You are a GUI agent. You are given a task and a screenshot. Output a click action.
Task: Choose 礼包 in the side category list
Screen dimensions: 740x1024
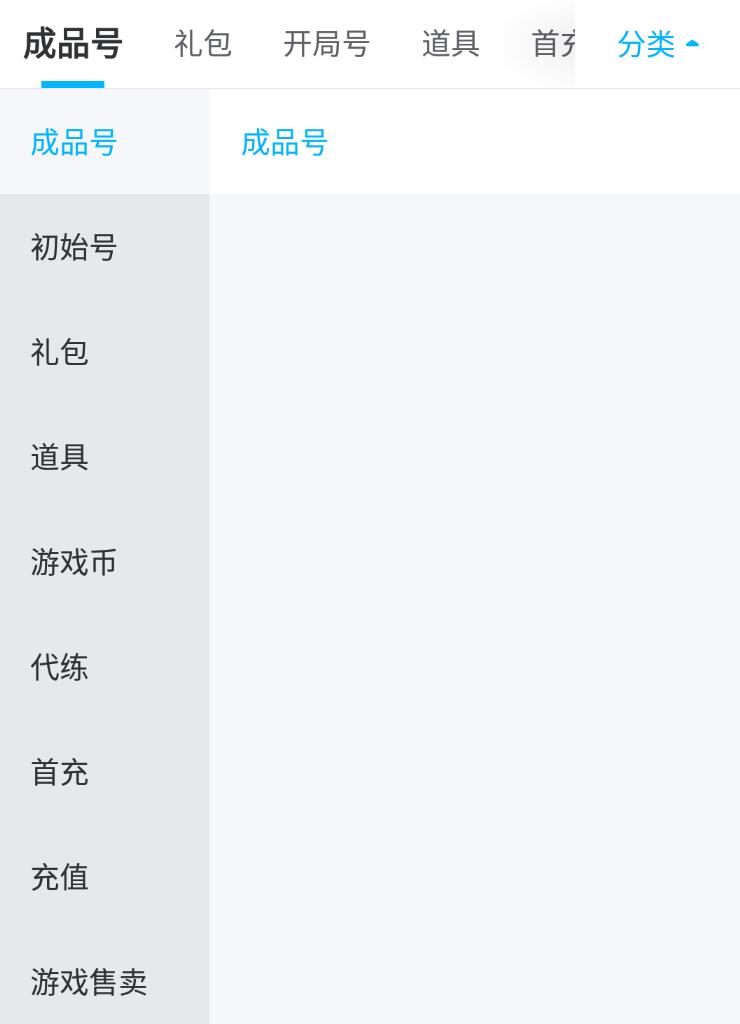pos(60,352)
